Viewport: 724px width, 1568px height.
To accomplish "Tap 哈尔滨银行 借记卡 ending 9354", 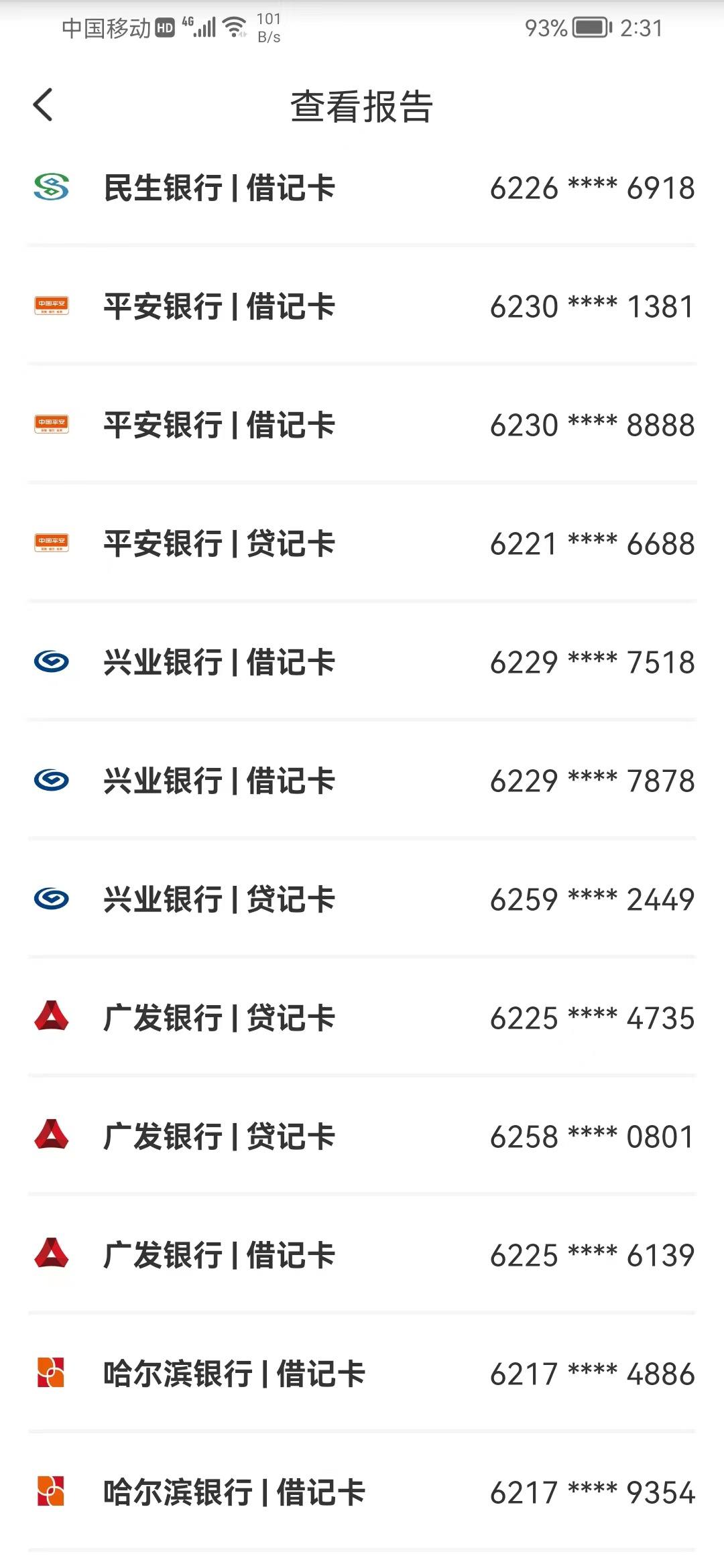I will click(x=362, y=1492).
